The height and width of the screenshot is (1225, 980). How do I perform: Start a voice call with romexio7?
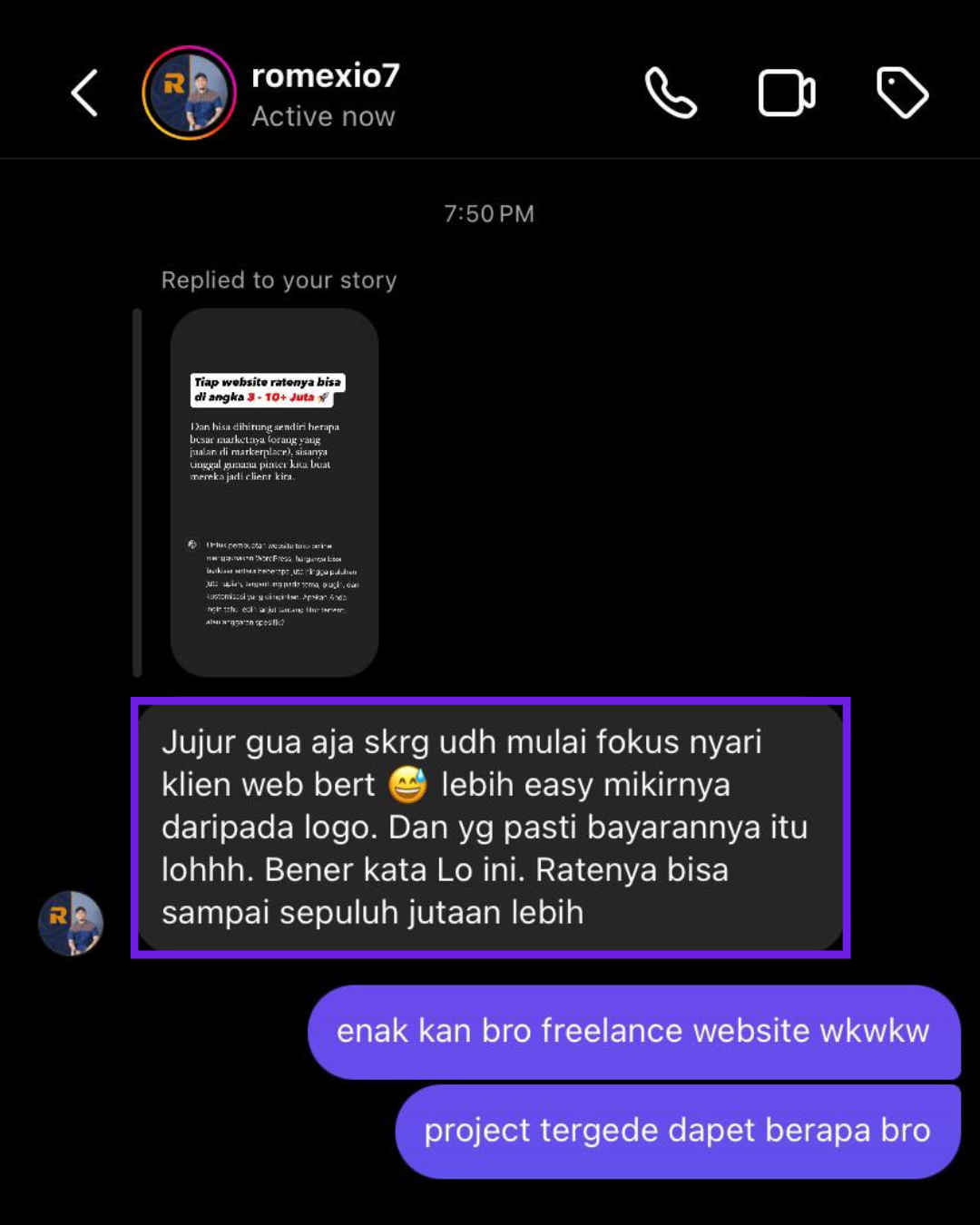coord(671,93)
